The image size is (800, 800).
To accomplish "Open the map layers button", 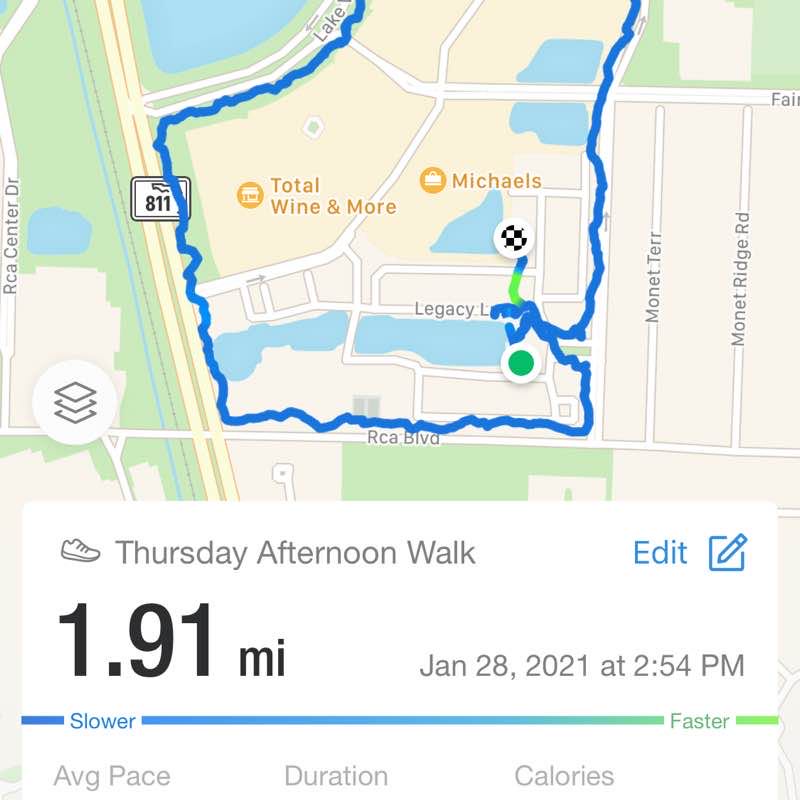I will pyautogui.click(x=75, y=403).
